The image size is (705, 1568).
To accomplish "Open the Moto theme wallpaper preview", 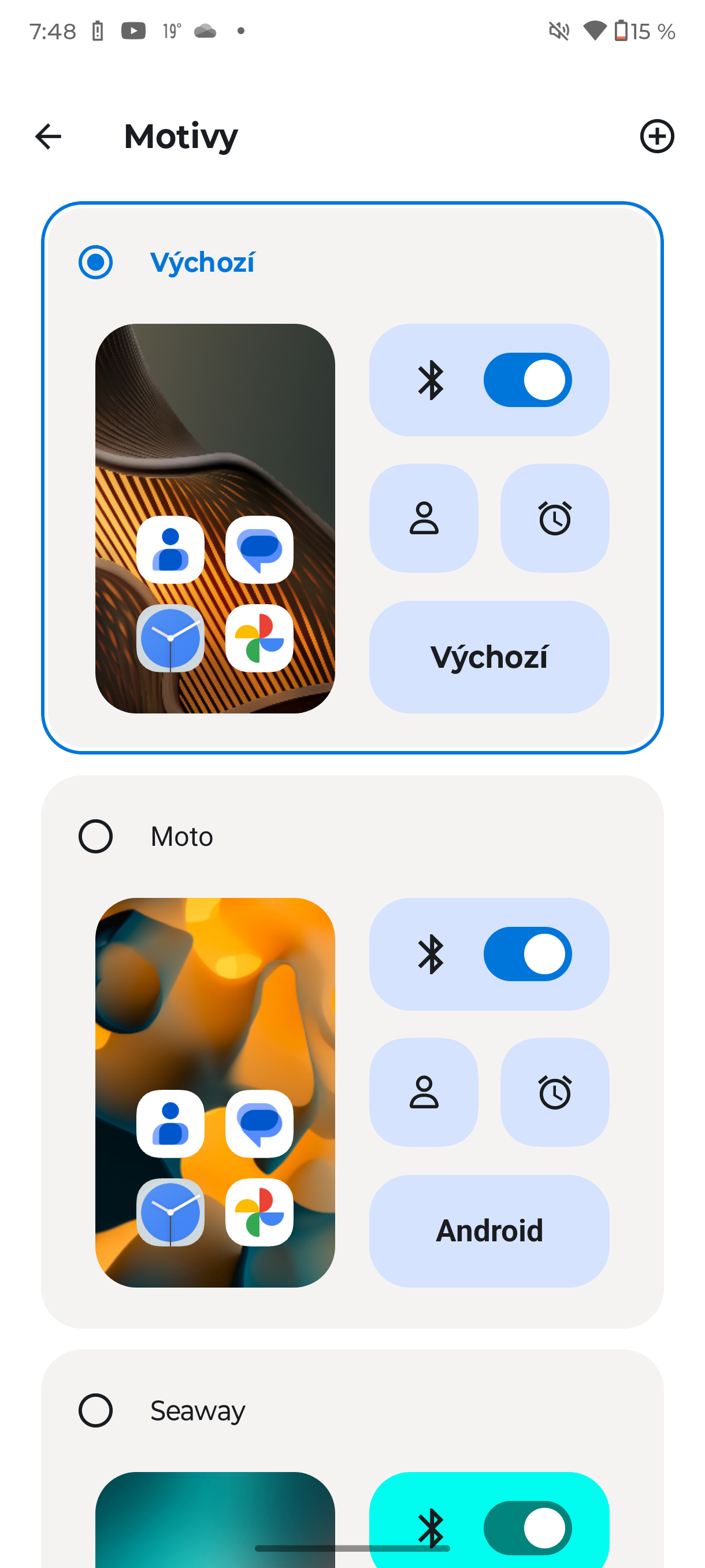I will point(215,1092).
